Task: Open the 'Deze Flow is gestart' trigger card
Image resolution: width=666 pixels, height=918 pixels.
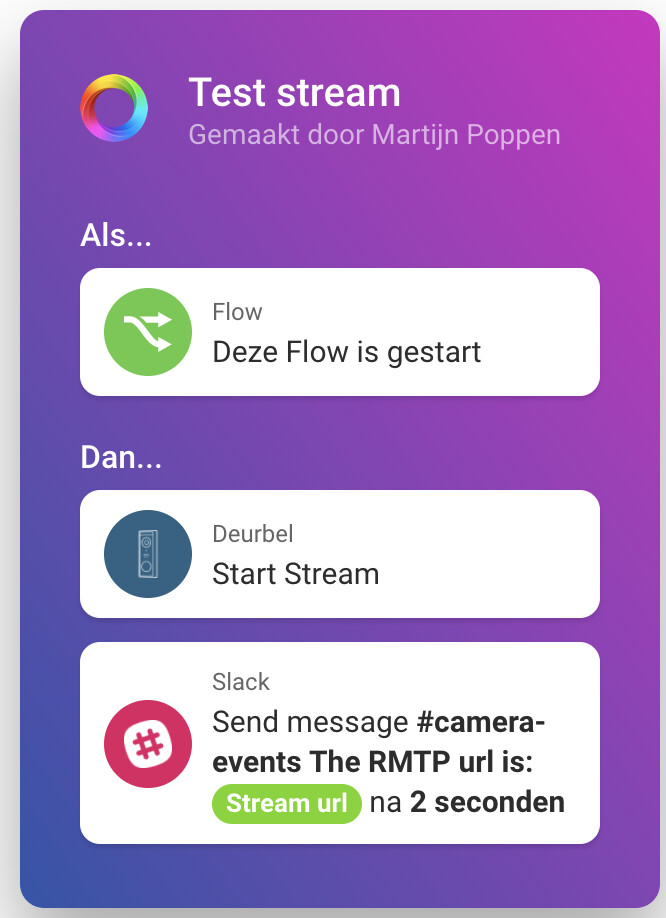Action: [x=340, y=332]
